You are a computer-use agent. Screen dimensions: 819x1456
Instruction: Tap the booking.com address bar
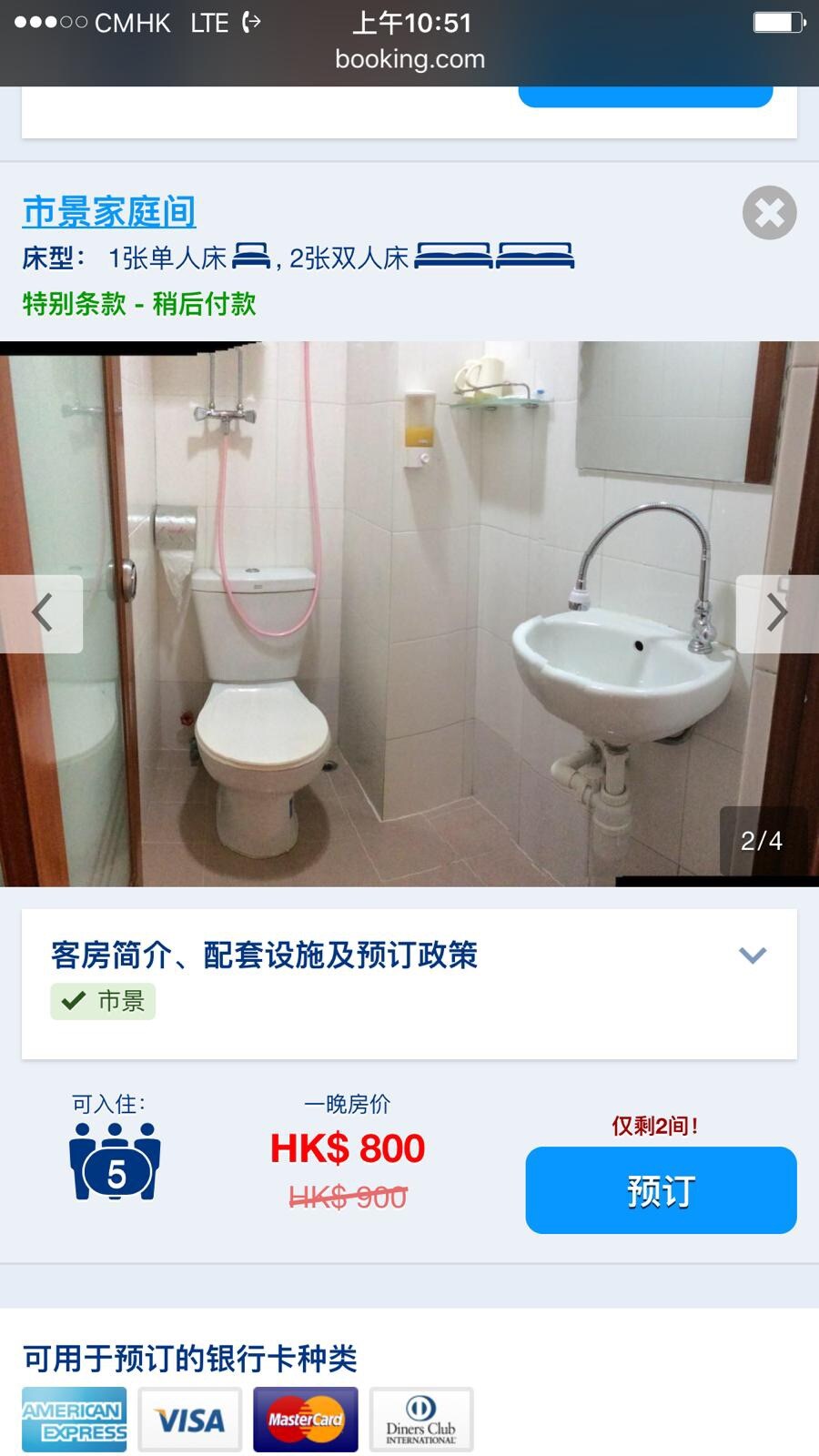[x=409, y=59]
